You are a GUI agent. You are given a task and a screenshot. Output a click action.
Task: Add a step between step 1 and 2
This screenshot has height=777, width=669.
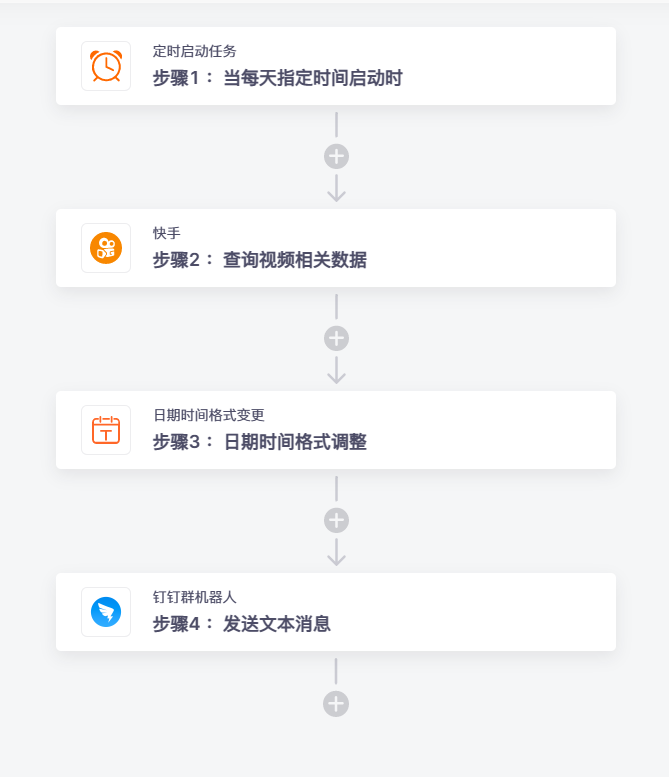pos(336,156)
